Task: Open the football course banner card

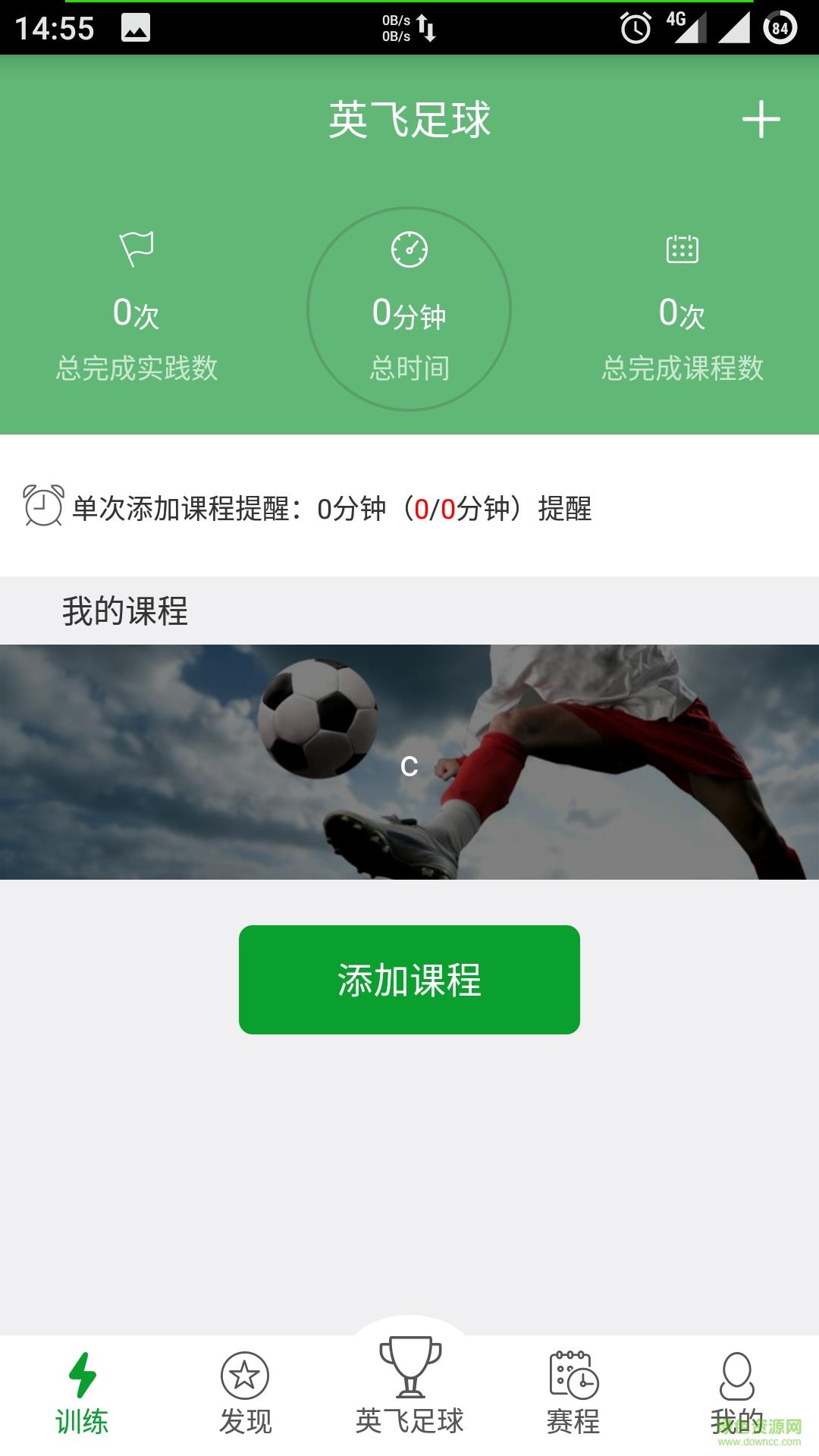Action: point(409,761)
